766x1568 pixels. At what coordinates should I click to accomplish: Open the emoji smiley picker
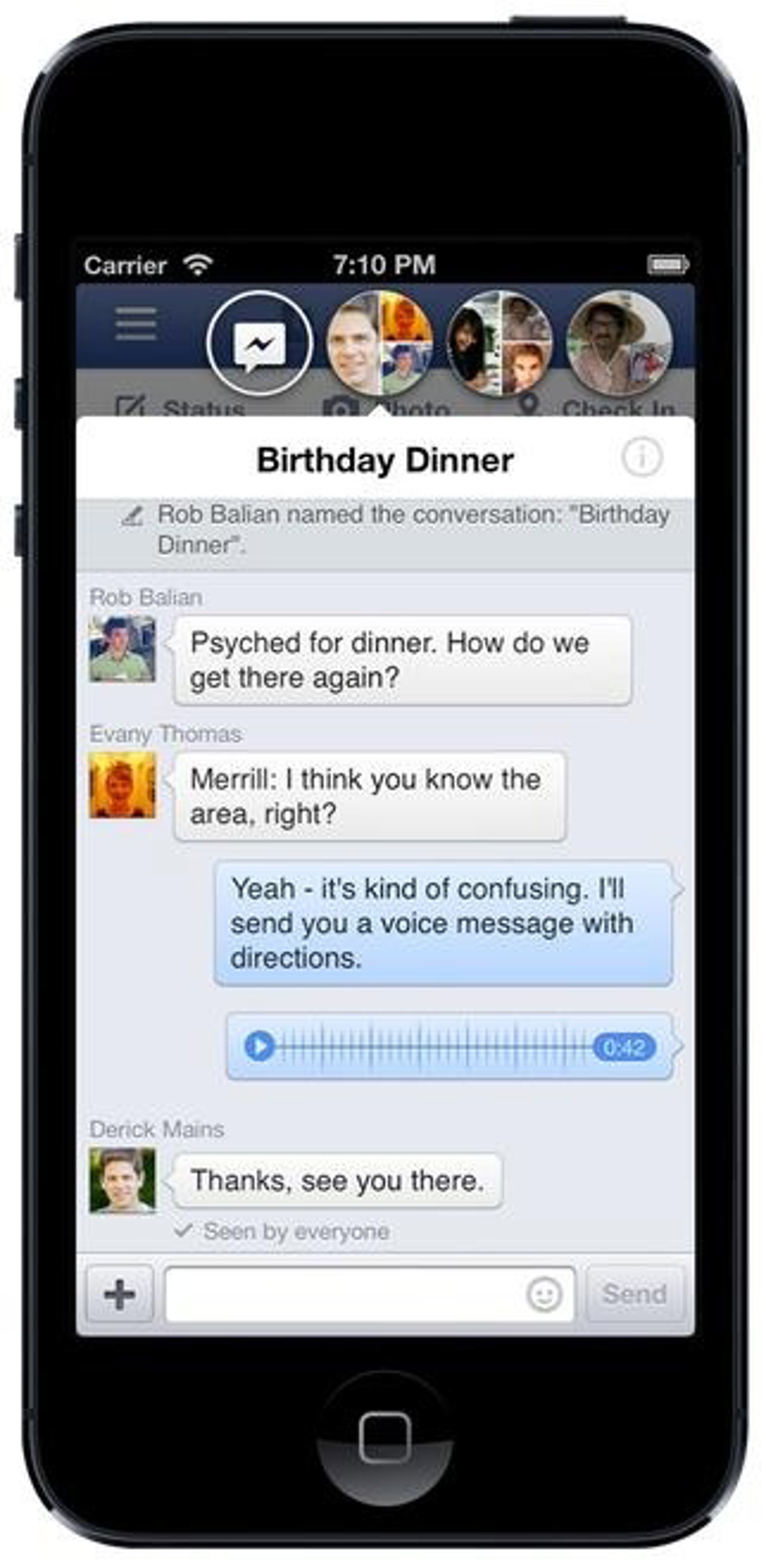(544, 1293)
